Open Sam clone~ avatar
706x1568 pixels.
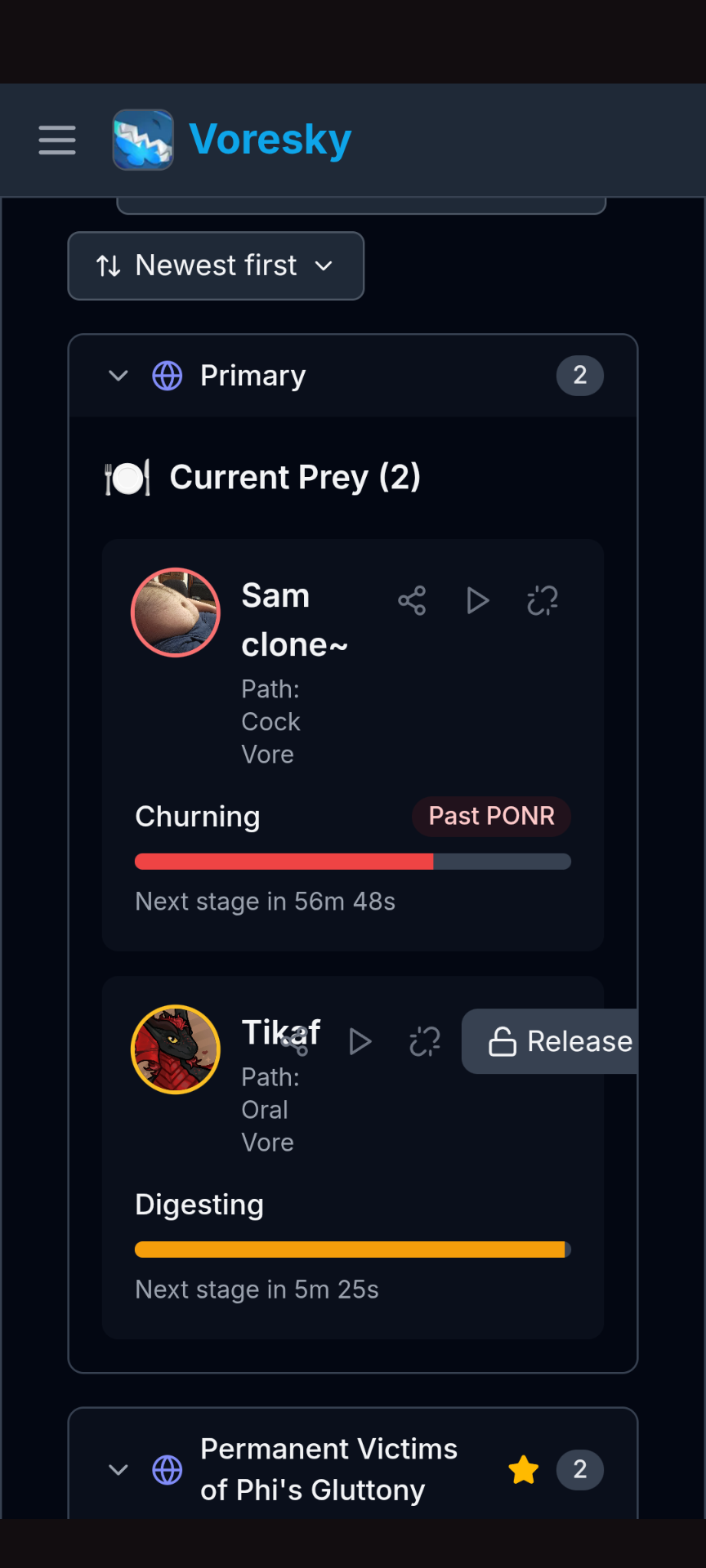click(176, 612)
